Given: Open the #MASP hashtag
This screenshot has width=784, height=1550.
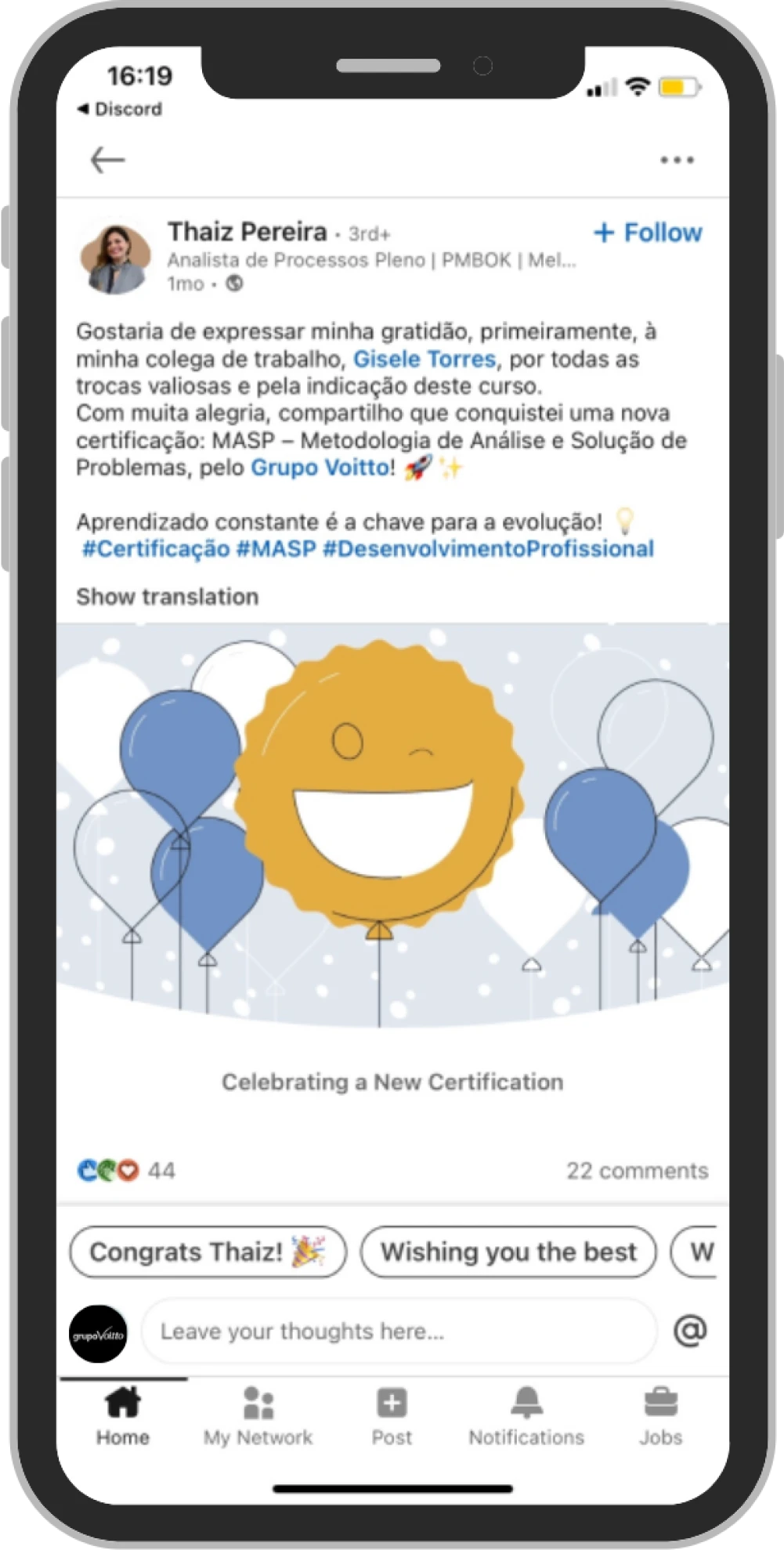Looking at the screenshot, I should (276, 549).
